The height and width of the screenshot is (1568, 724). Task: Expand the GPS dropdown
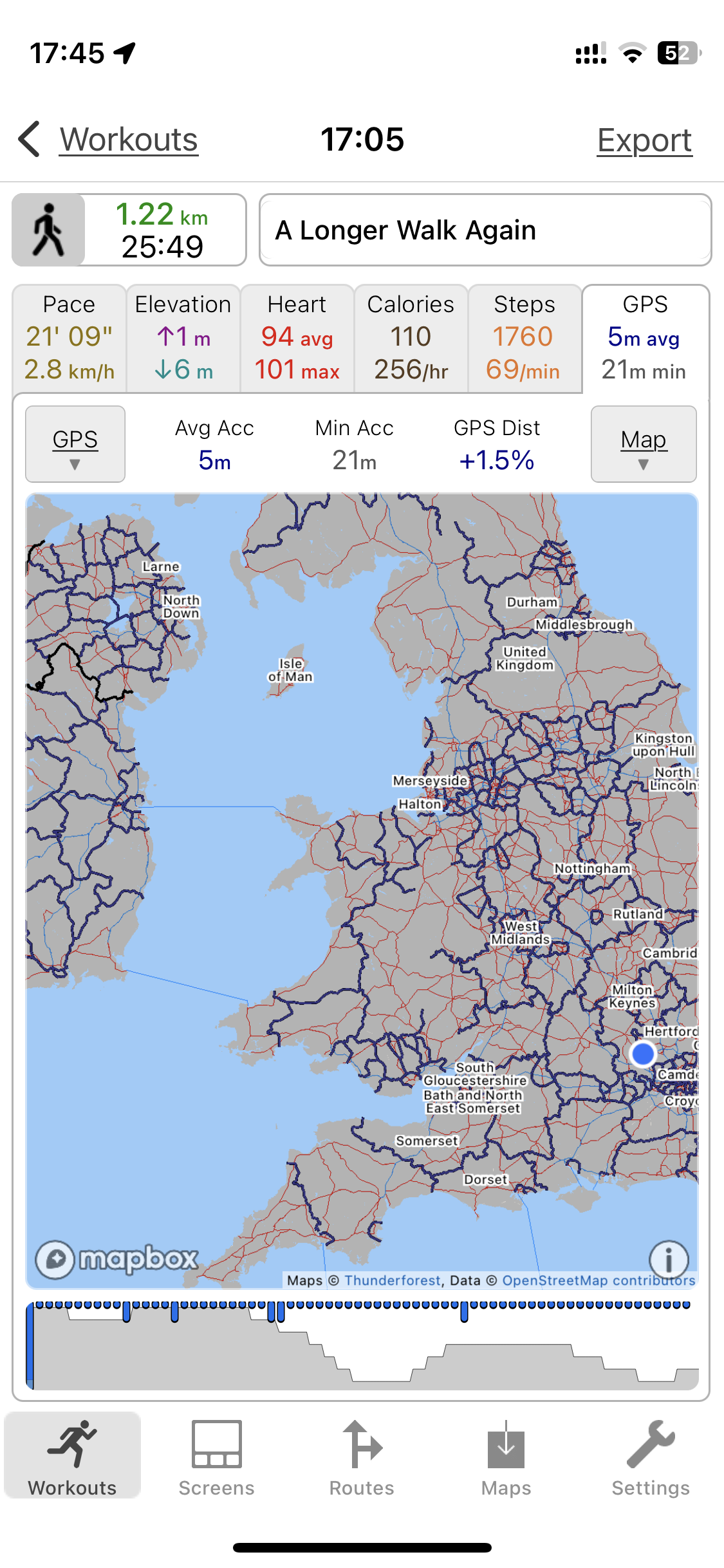pyautogui.click(x=75, y=444)
